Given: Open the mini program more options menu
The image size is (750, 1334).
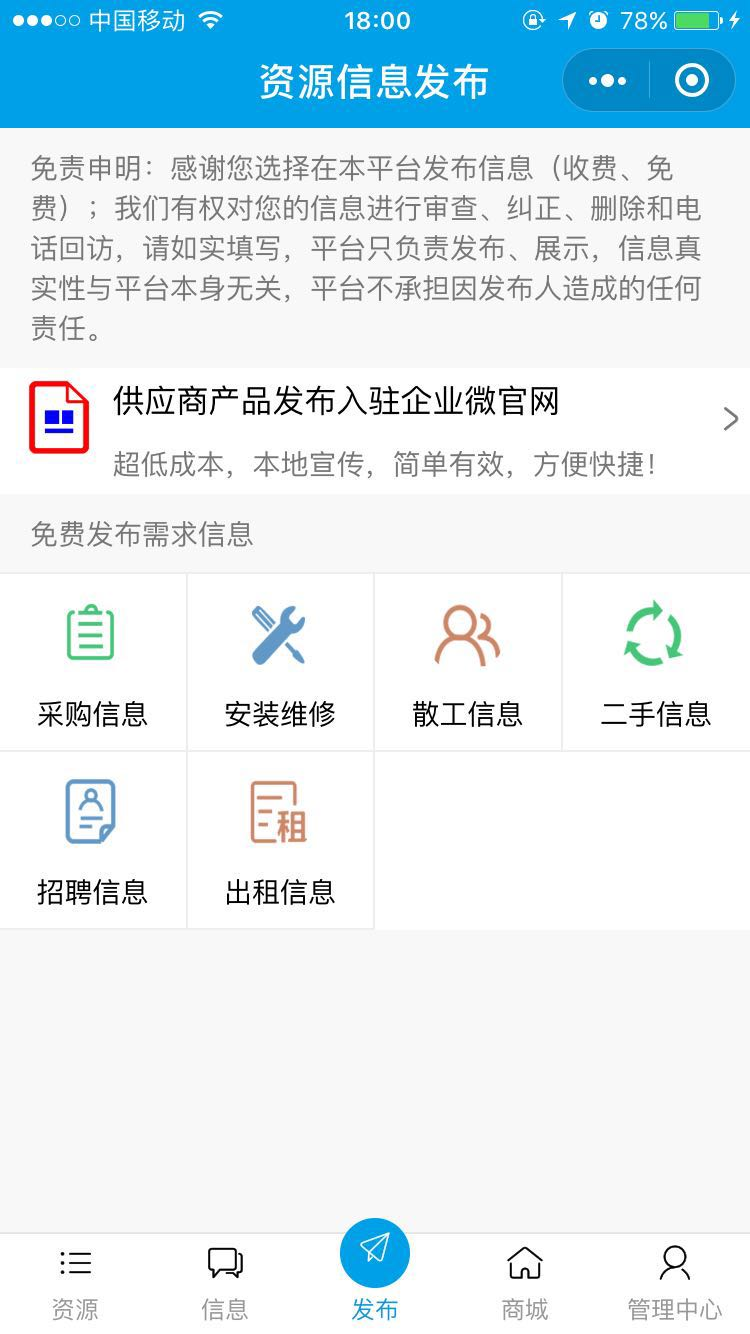Looking at the screenshot, I should point(607,81).
